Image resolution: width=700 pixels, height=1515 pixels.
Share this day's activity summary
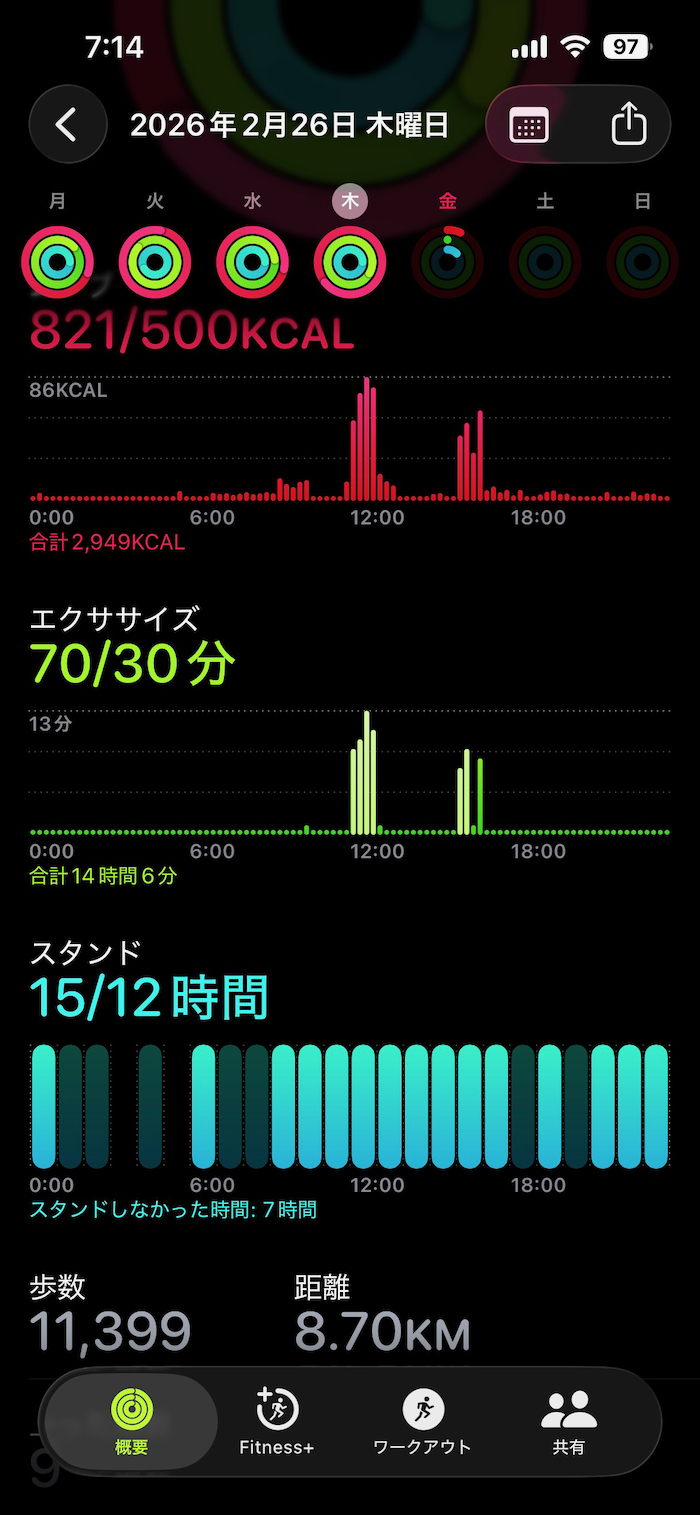pyautogui.click(x=628, y=125)
